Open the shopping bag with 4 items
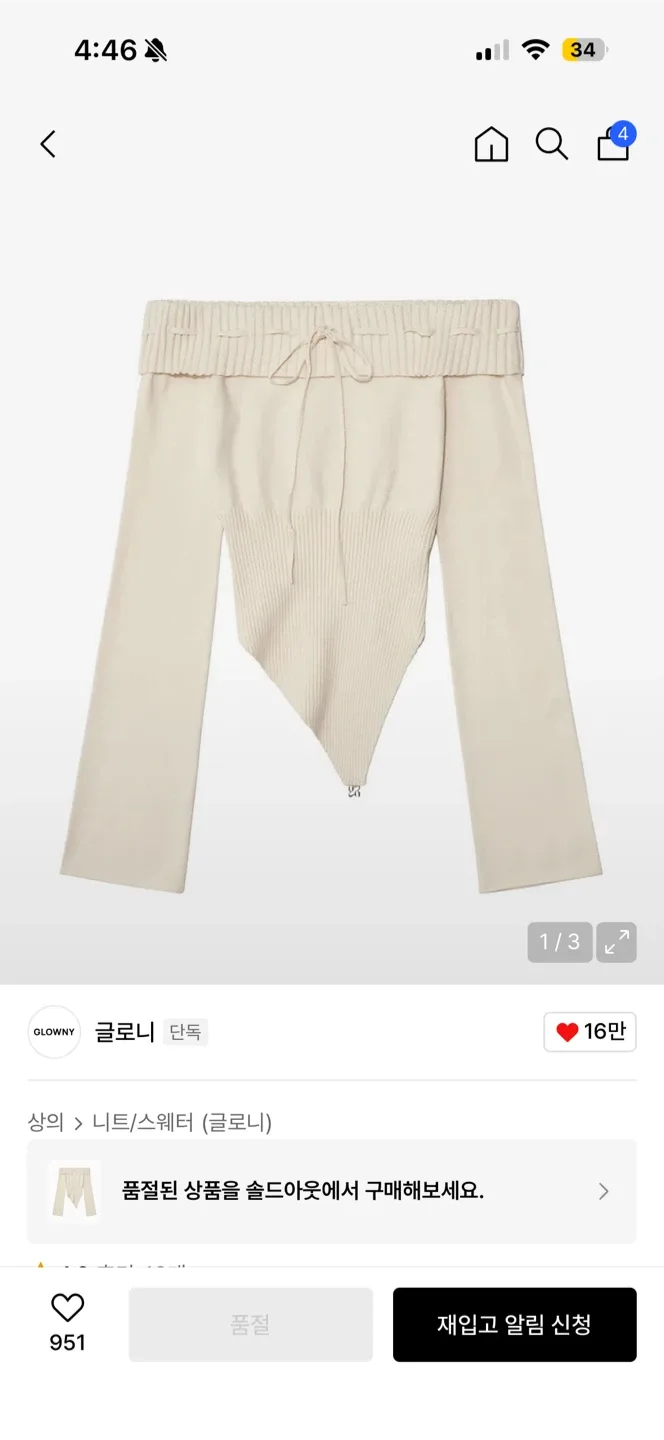Image resolution: width=664 pixels, height=1440 pixels. pos(614,143)
